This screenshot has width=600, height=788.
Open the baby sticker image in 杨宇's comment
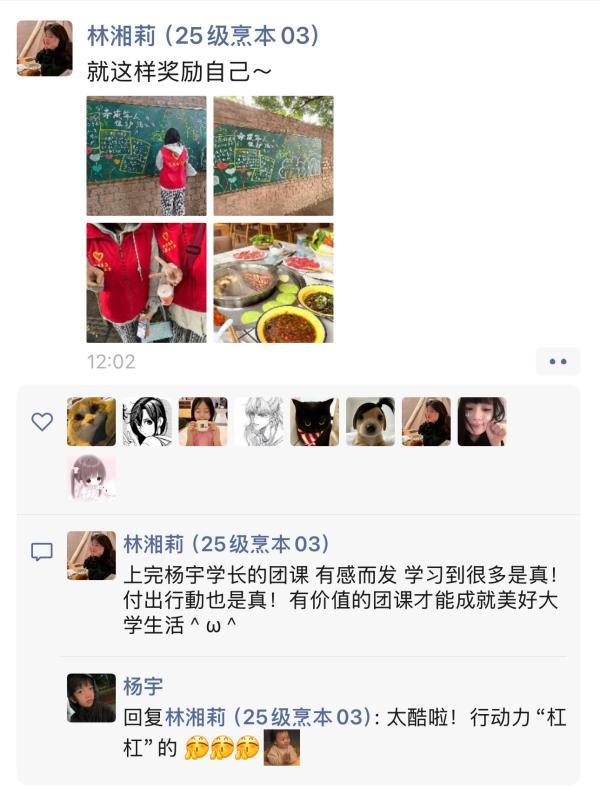(281, 748)
